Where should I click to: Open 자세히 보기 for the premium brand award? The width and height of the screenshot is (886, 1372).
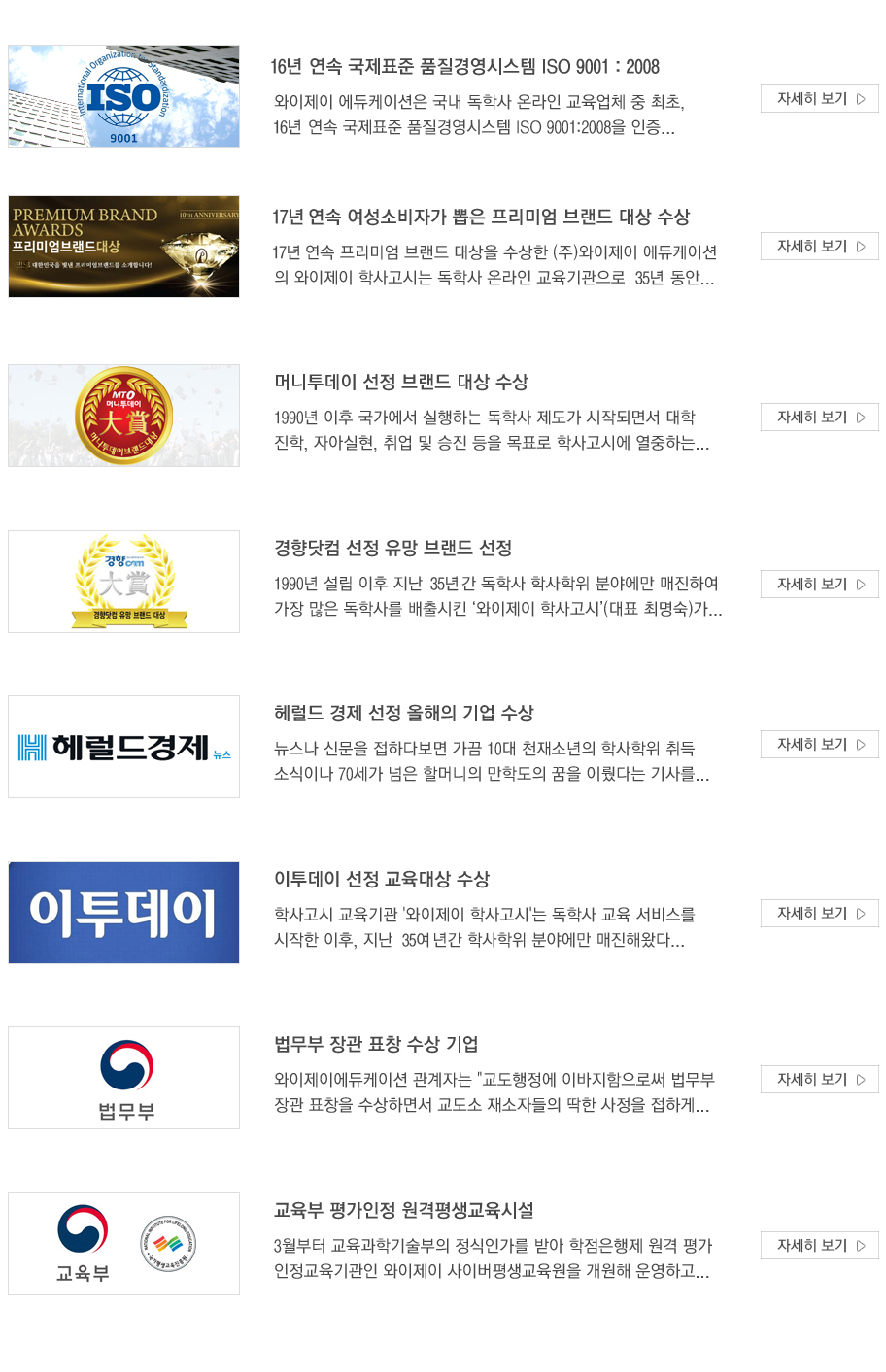819,247
